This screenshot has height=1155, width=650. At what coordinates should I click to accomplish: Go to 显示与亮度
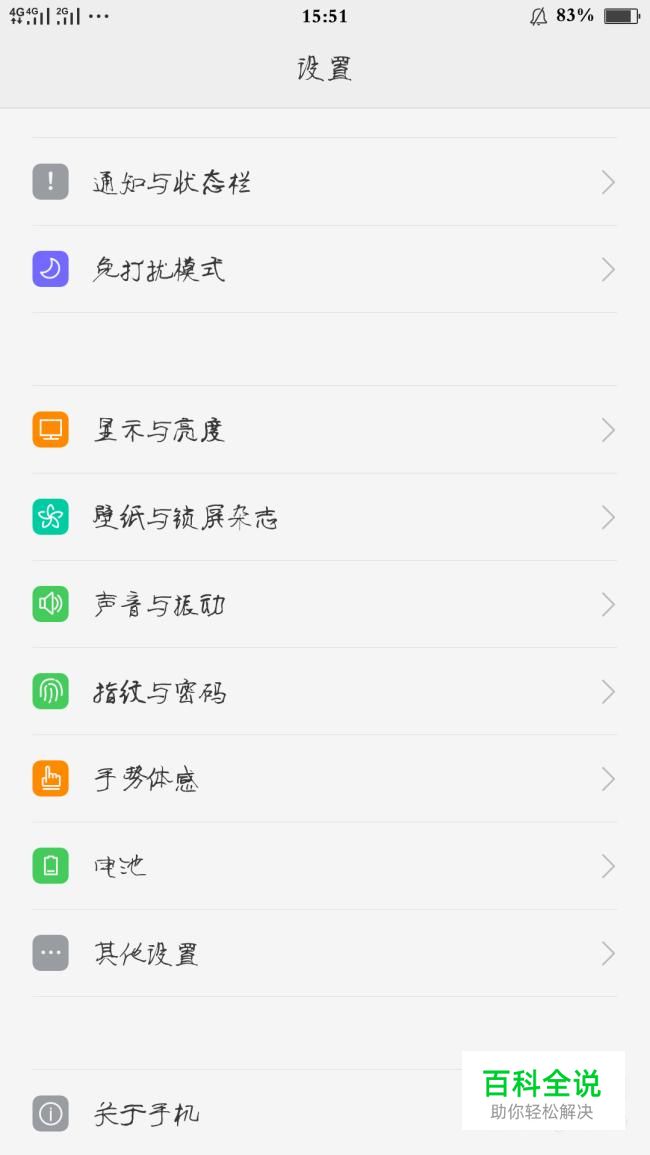(x=324, y=430)
